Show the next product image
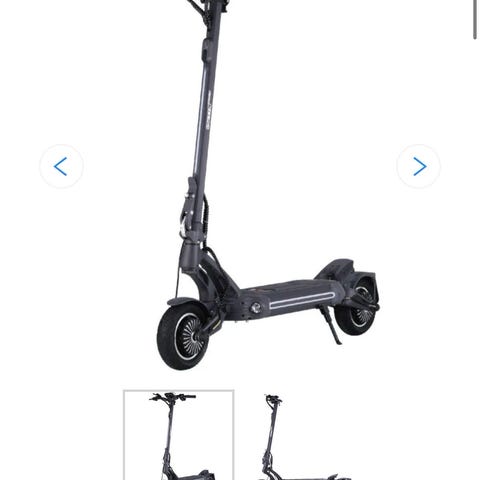 419,166
